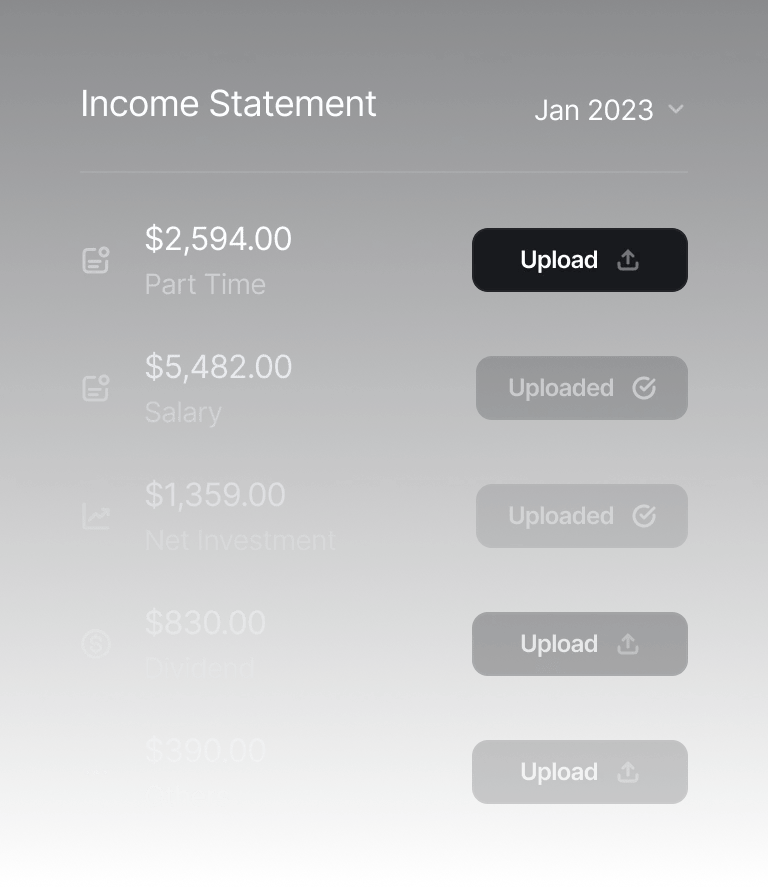This screenshot has height=888, width=768.
Task: Upload a document for Others income
Action: click(x=579, y=772)
